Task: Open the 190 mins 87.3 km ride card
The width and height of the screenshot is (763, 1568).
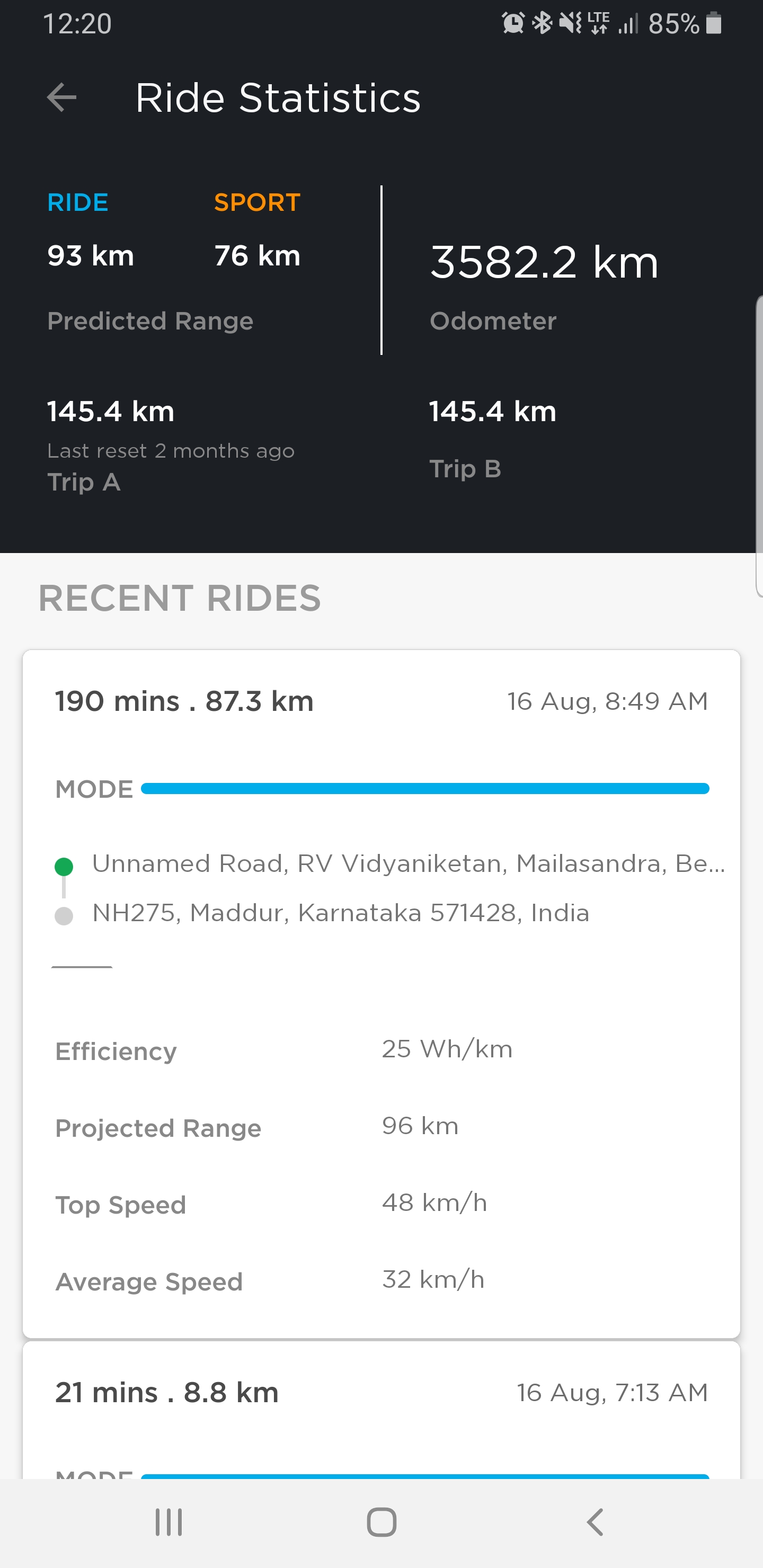Action: click(x=381, y=993)
